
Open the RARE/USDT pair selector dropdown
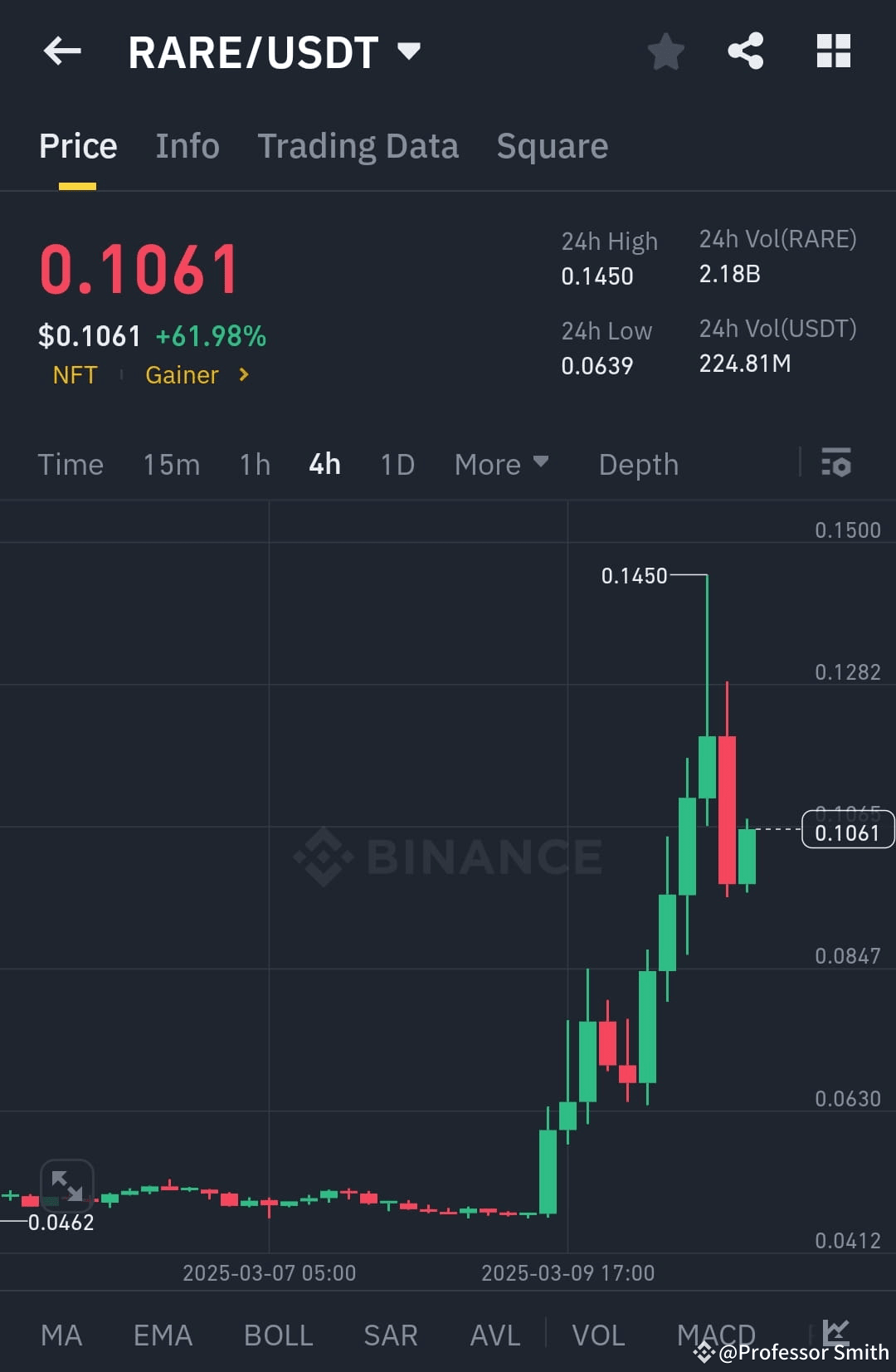(409, 51)
